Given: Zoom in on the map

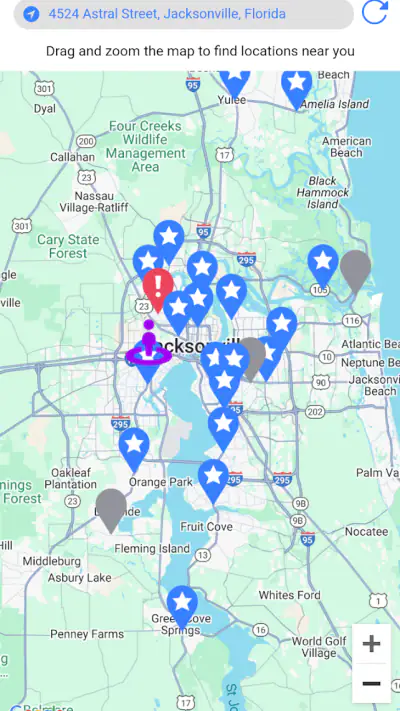Looking at the screenshot, I should pos(371,644).
